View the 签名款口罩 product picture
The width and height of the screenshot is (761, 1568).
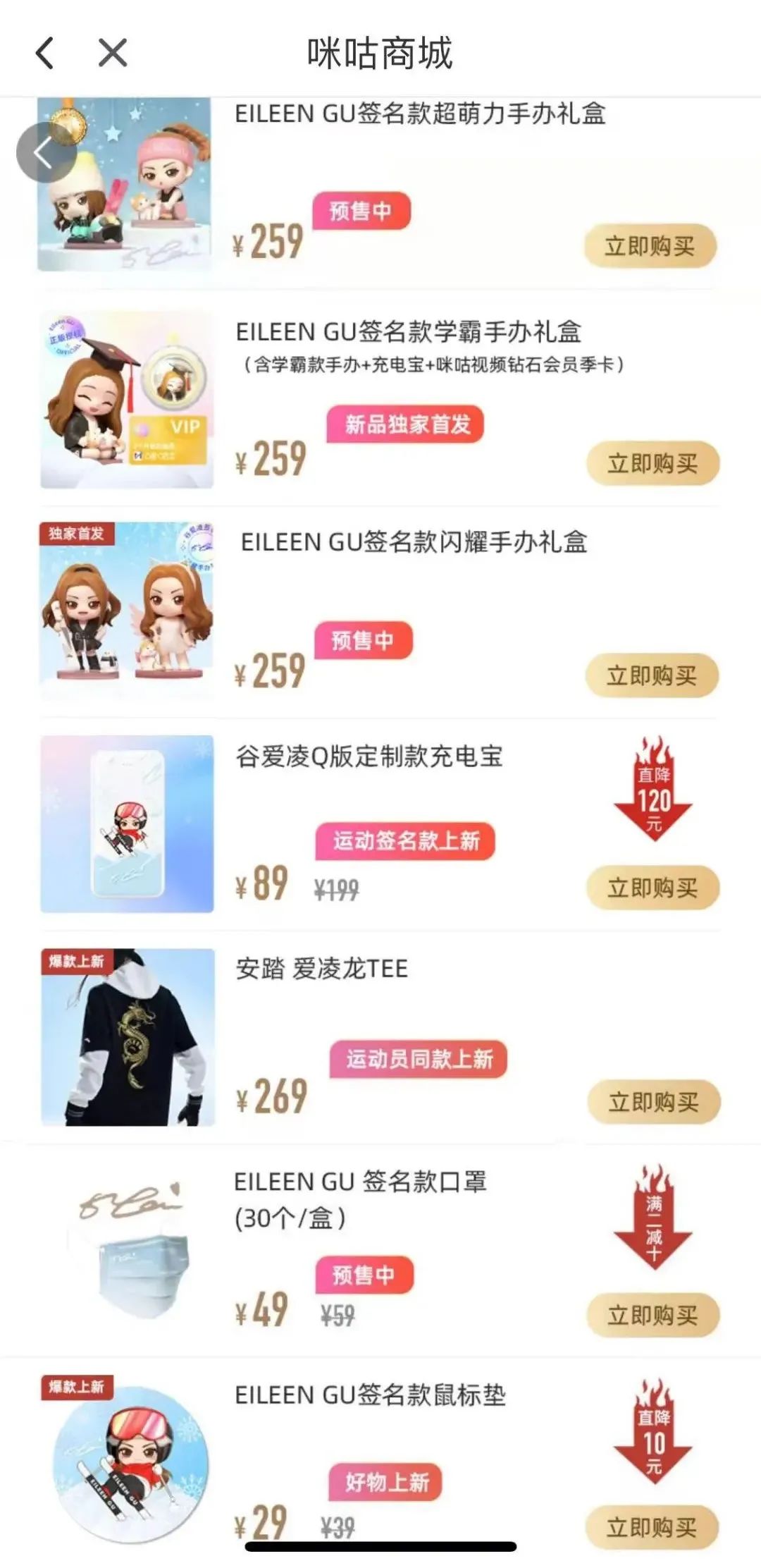pos(128,1249)
